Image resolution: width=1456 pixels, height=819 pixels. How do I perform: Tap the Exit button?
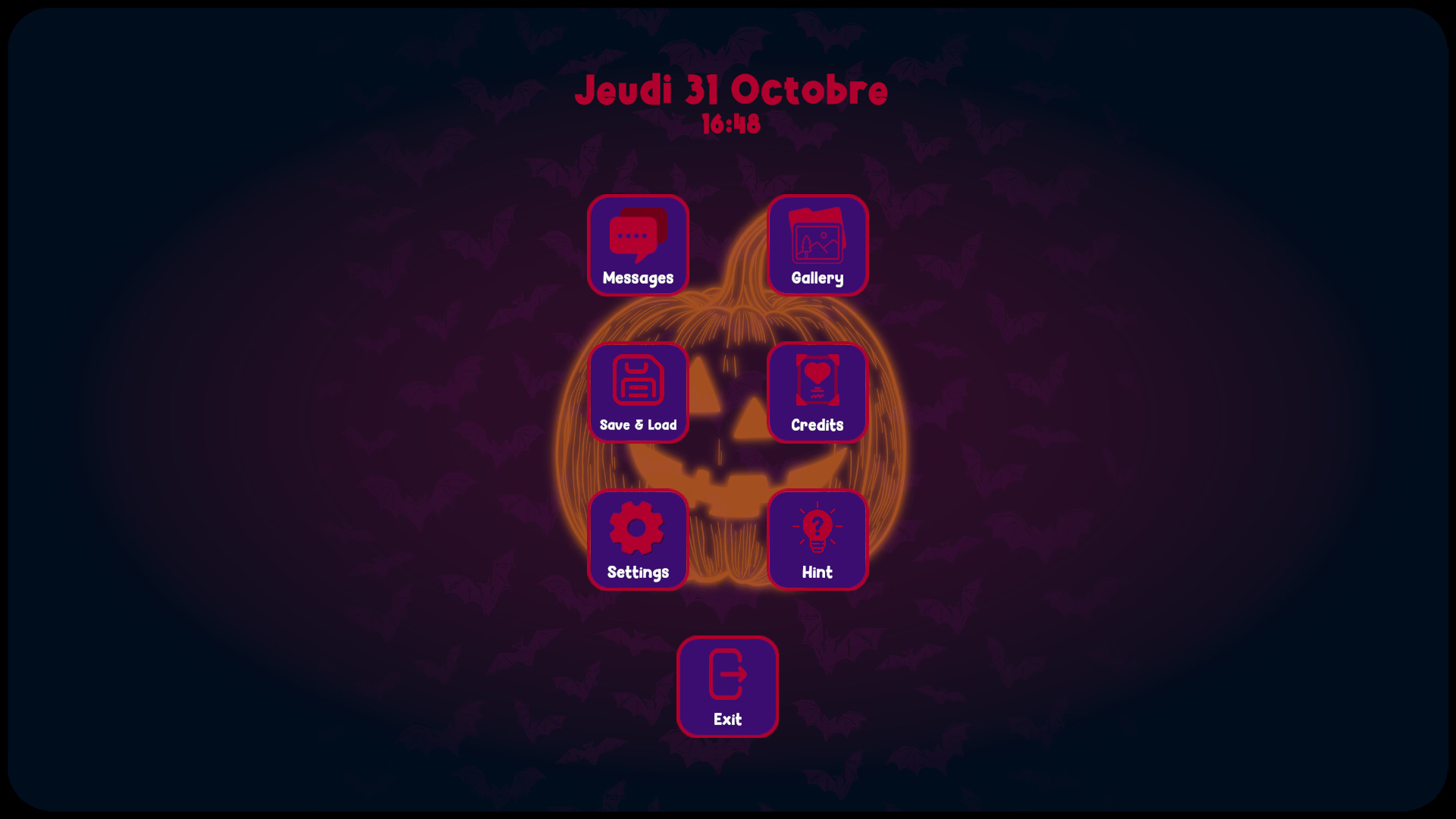(727, 686)
